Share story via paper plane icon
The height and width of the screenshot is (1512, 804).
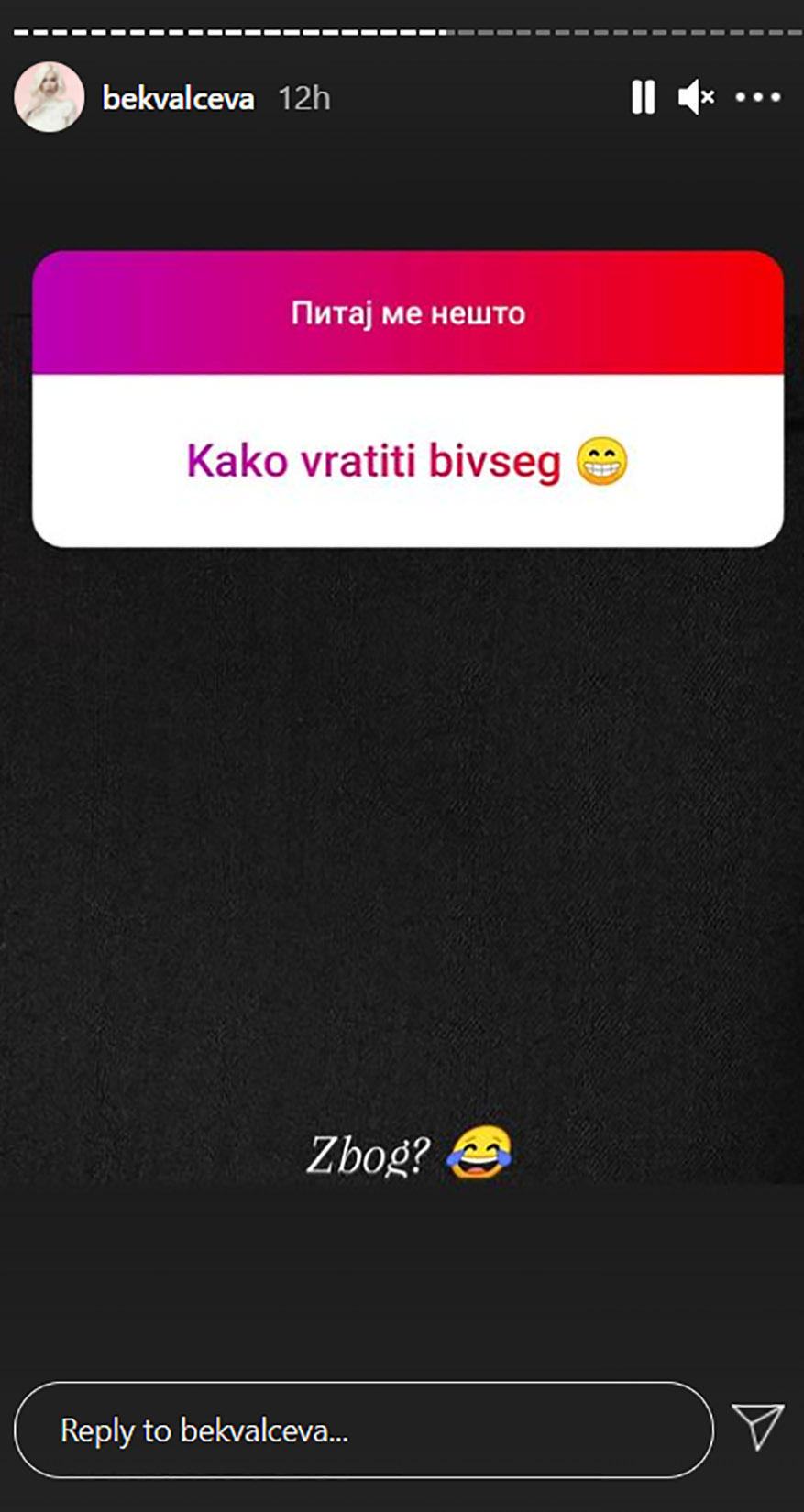(x=758, y=1426)
